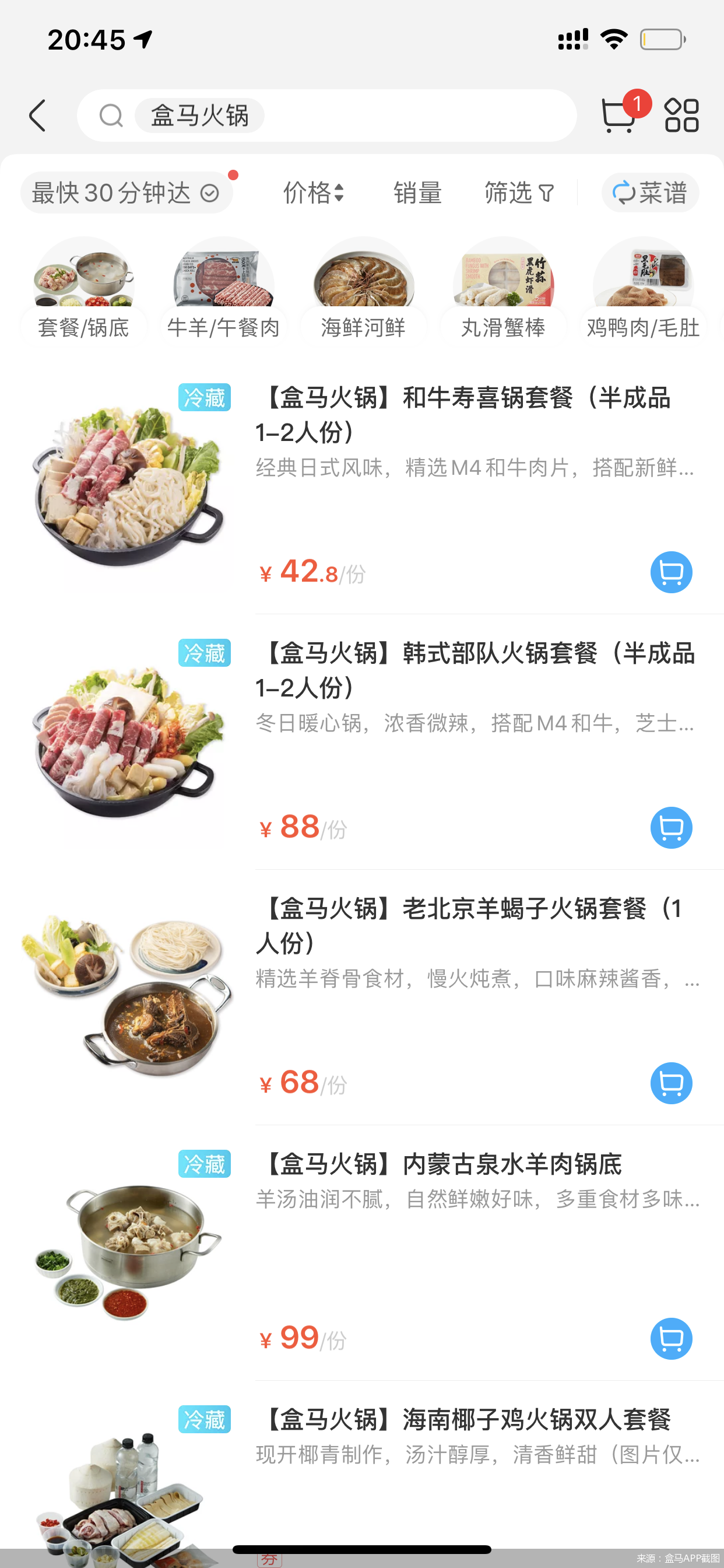Sort results by 价格
The height and width of the screenshot is (1568, 724).
pyautogui.click(x=314, y=193)
